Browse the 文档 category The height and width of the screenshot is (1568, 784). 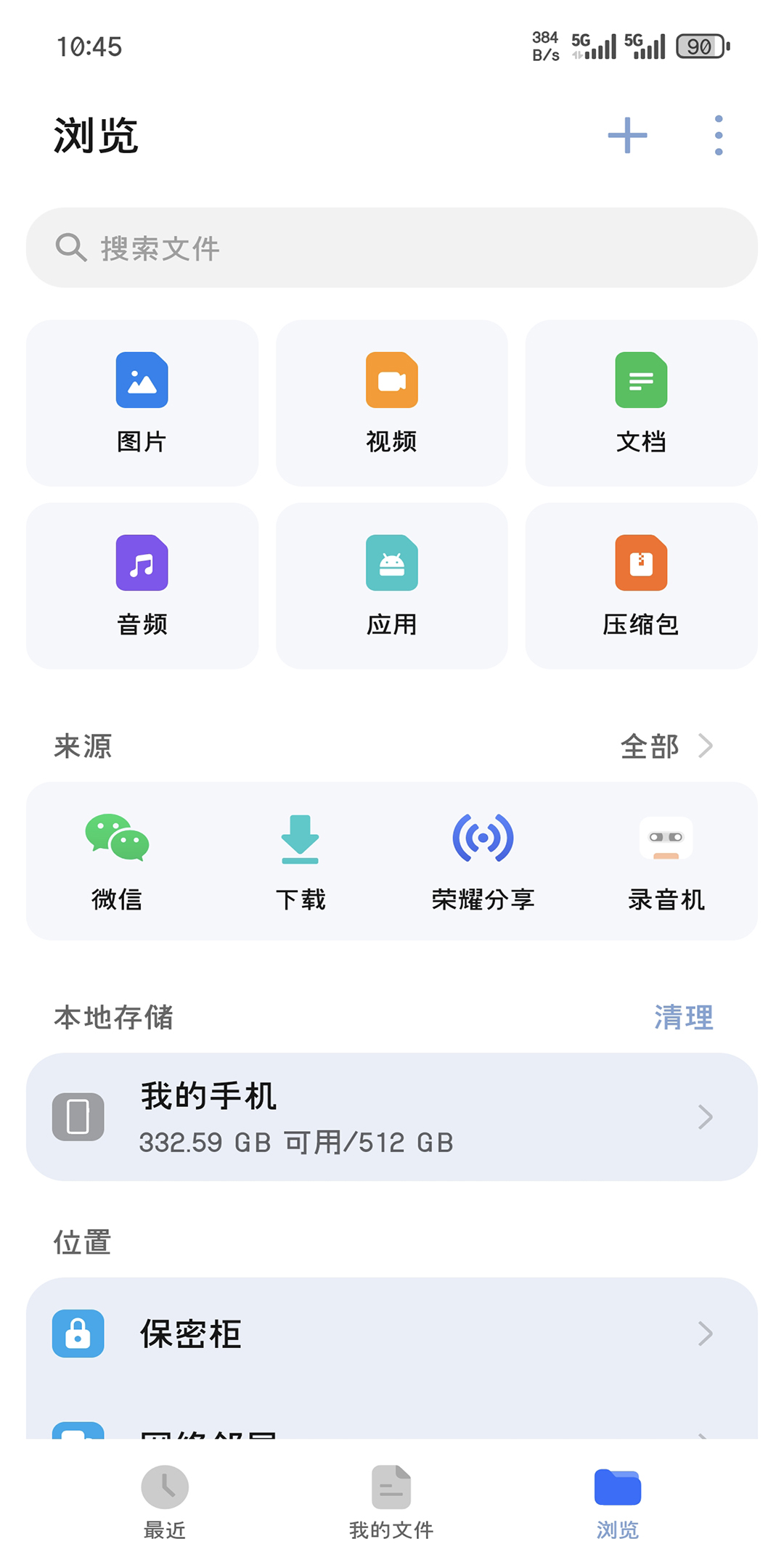pos(641,403)
